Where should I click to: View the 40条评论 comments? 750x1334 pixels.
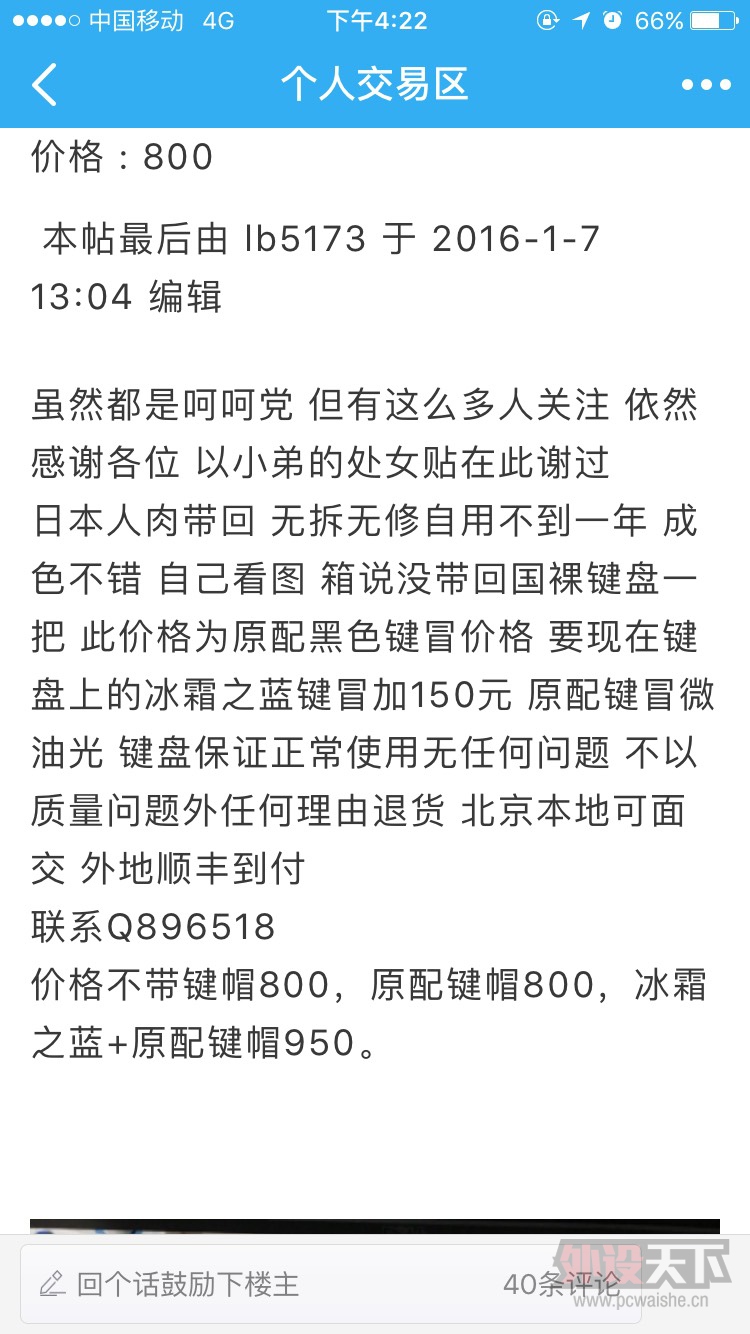point(562,1284)
